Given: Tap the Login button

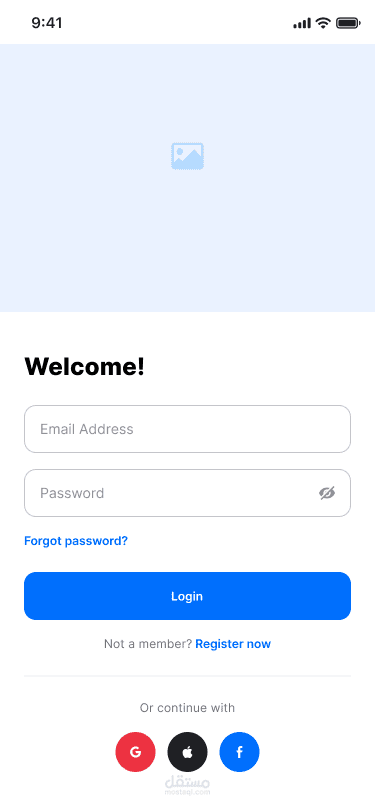Looking at the screenshot, I should click(x=188, y=596).
